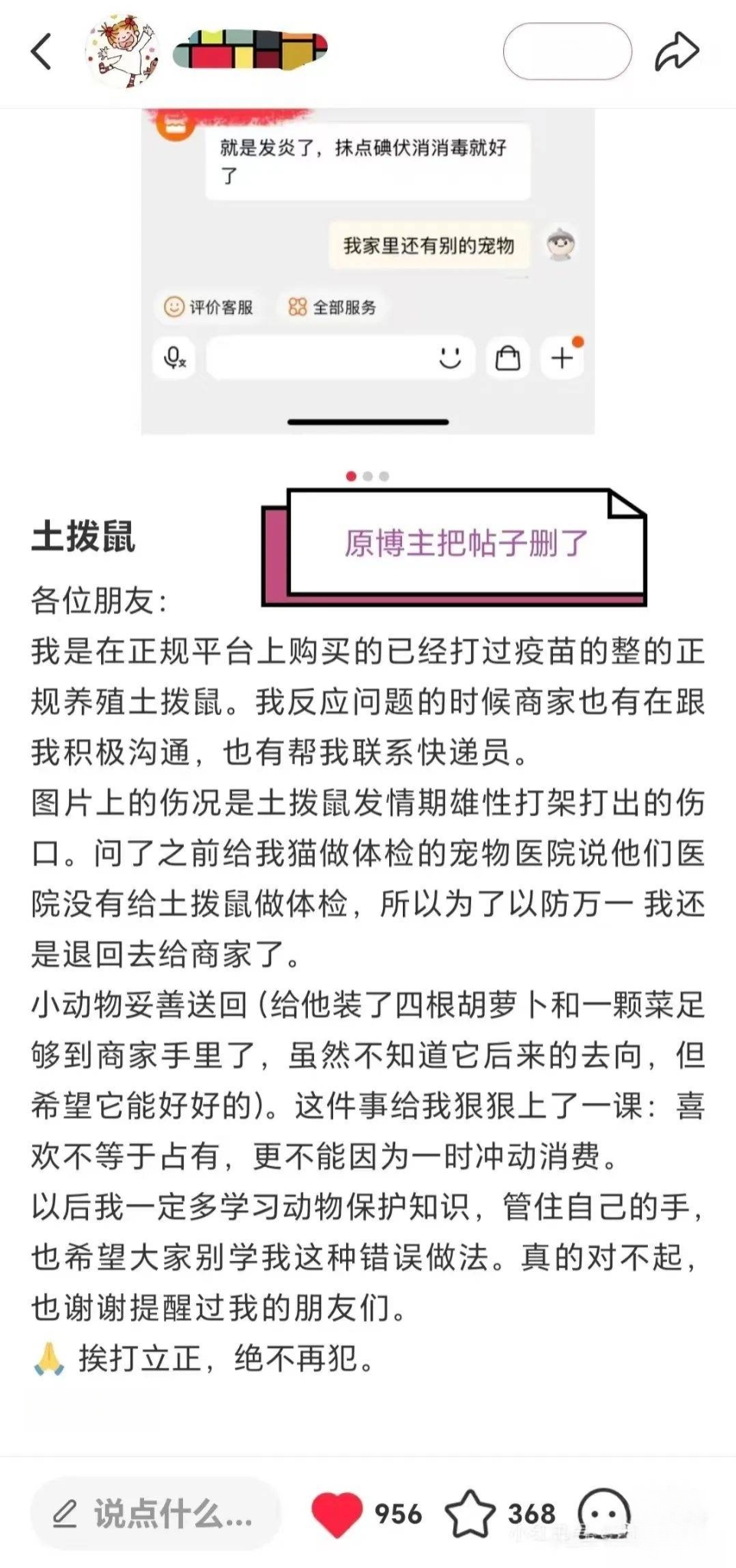Image resolution: width=736 pixels, height=1568 pixels.
Task: Open comments via the speech bubble icon
Action: 604,1512
